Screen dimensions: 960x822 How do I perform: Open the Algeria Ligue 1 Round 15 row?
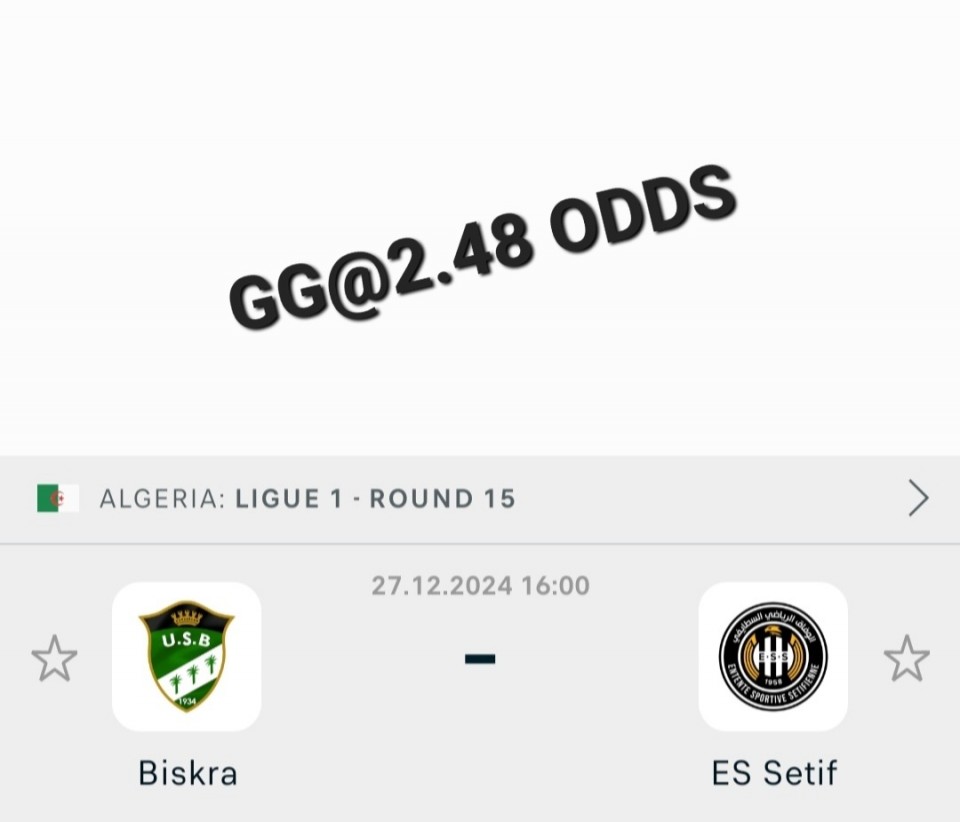[480, 498]
